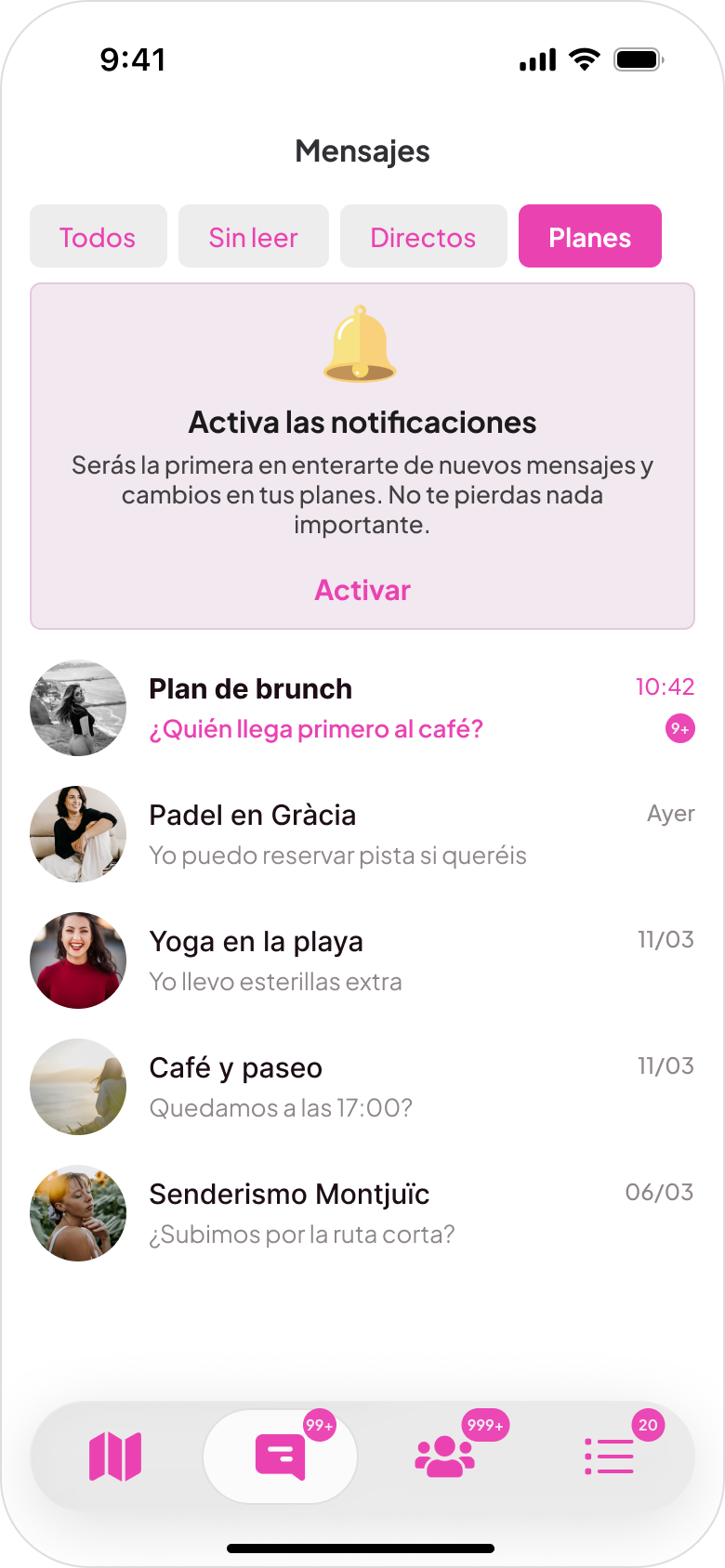Tap Activar to enable notifications
The height and width of the screenshot is (1568, 725).
click(362, 590)
